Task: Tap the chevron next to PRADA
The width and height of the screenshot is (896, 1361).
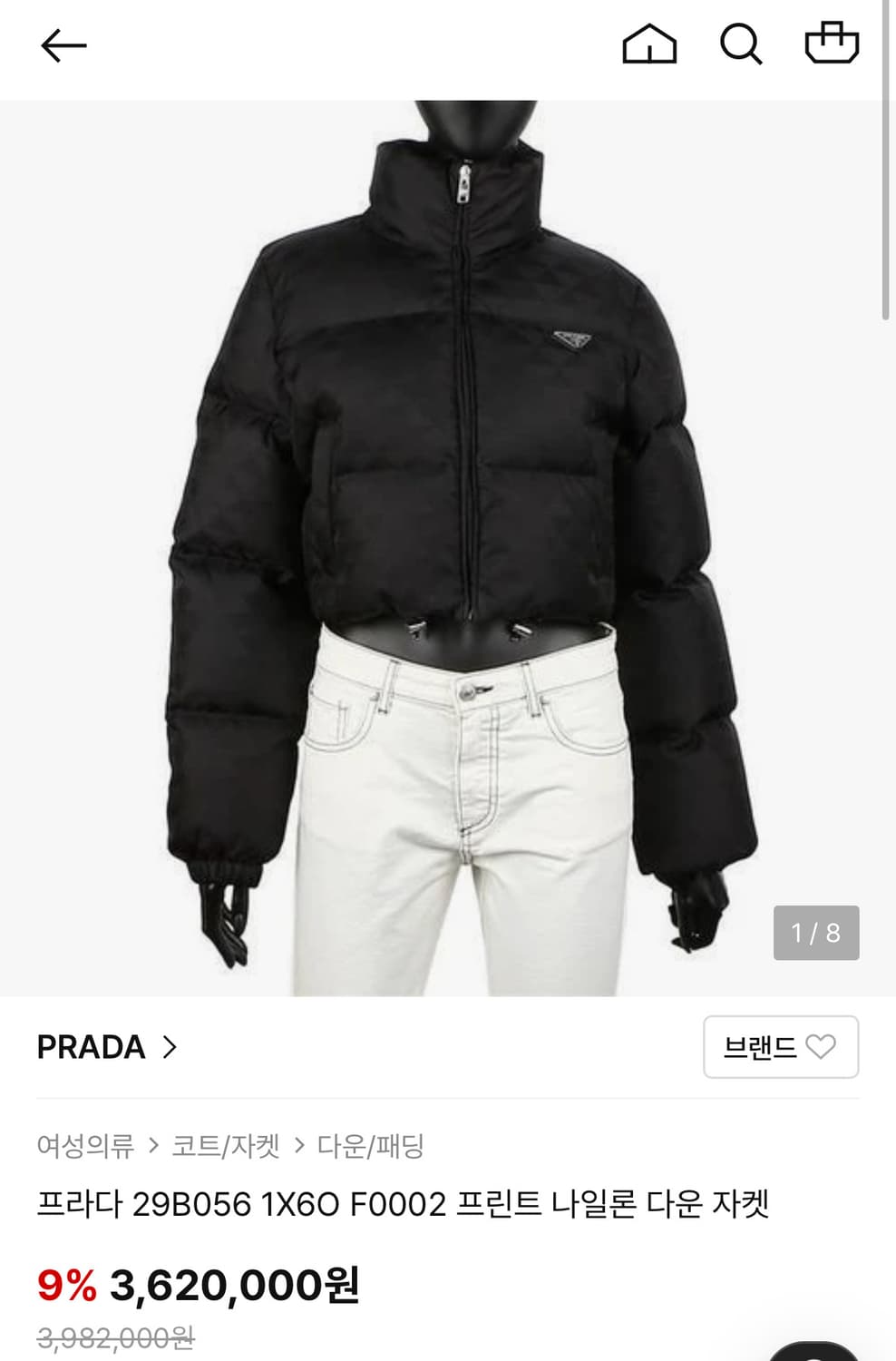Action: [168, 1047]
